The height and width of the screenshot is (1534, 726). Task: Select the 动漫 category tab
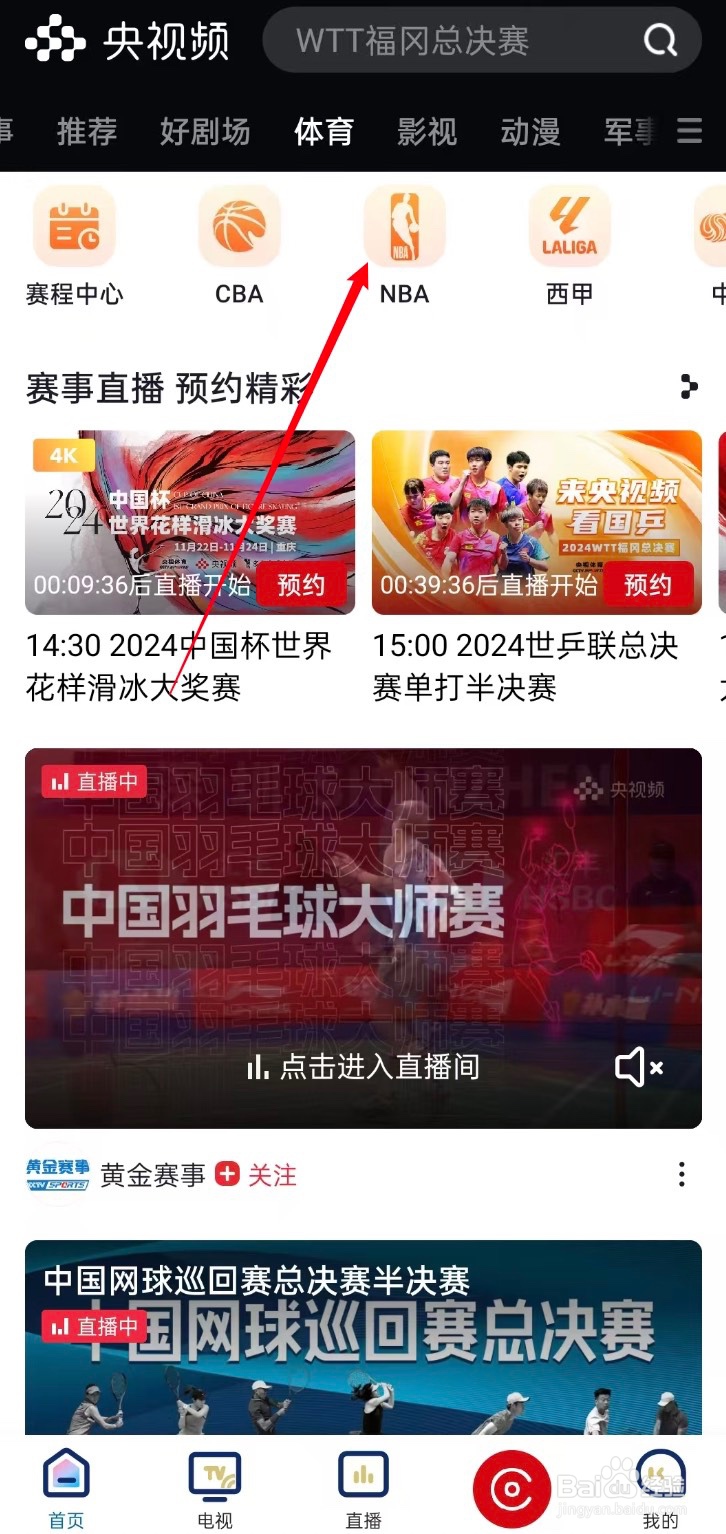pos(530,131)
